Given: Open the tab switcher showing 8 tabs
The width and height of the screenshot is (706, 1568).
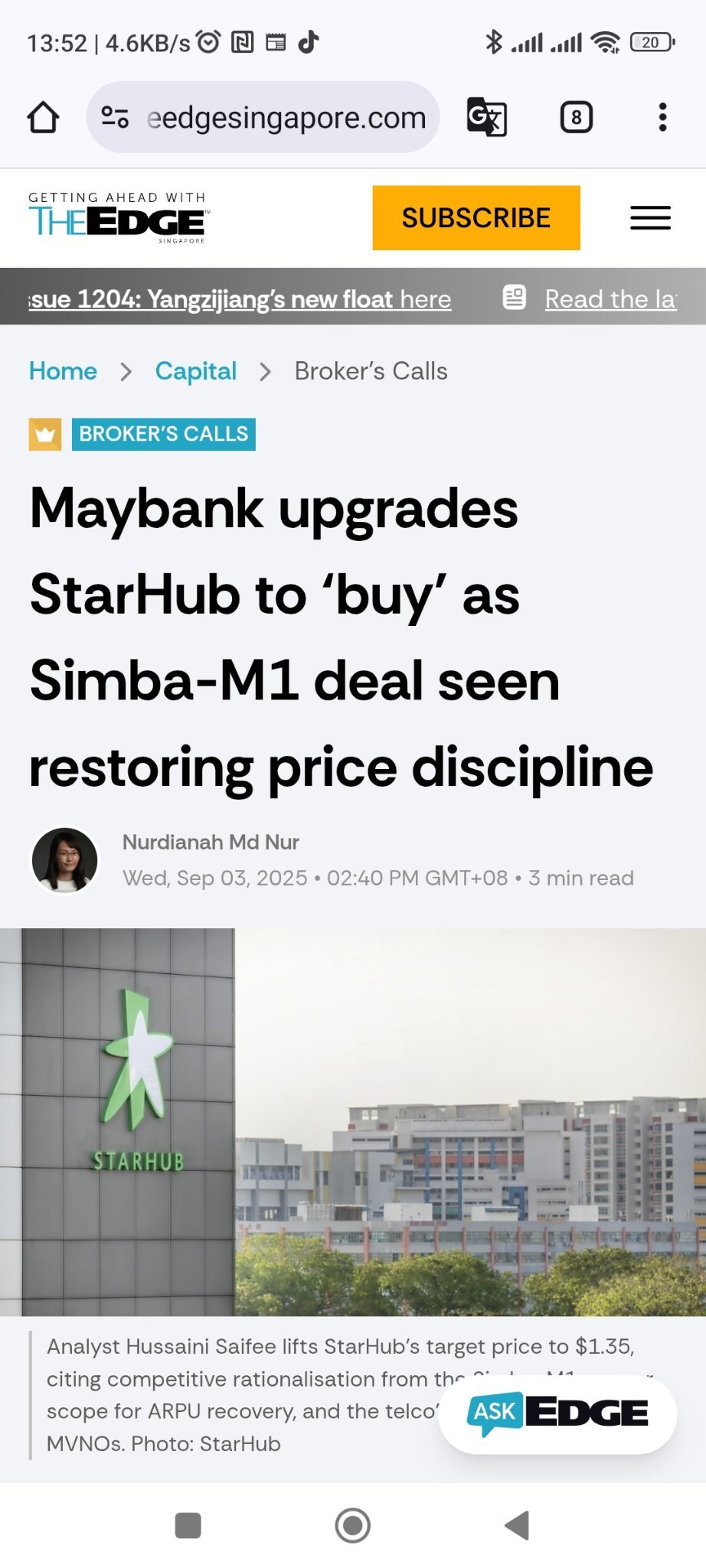Looking at the screenshot, I should pos(577,117).
